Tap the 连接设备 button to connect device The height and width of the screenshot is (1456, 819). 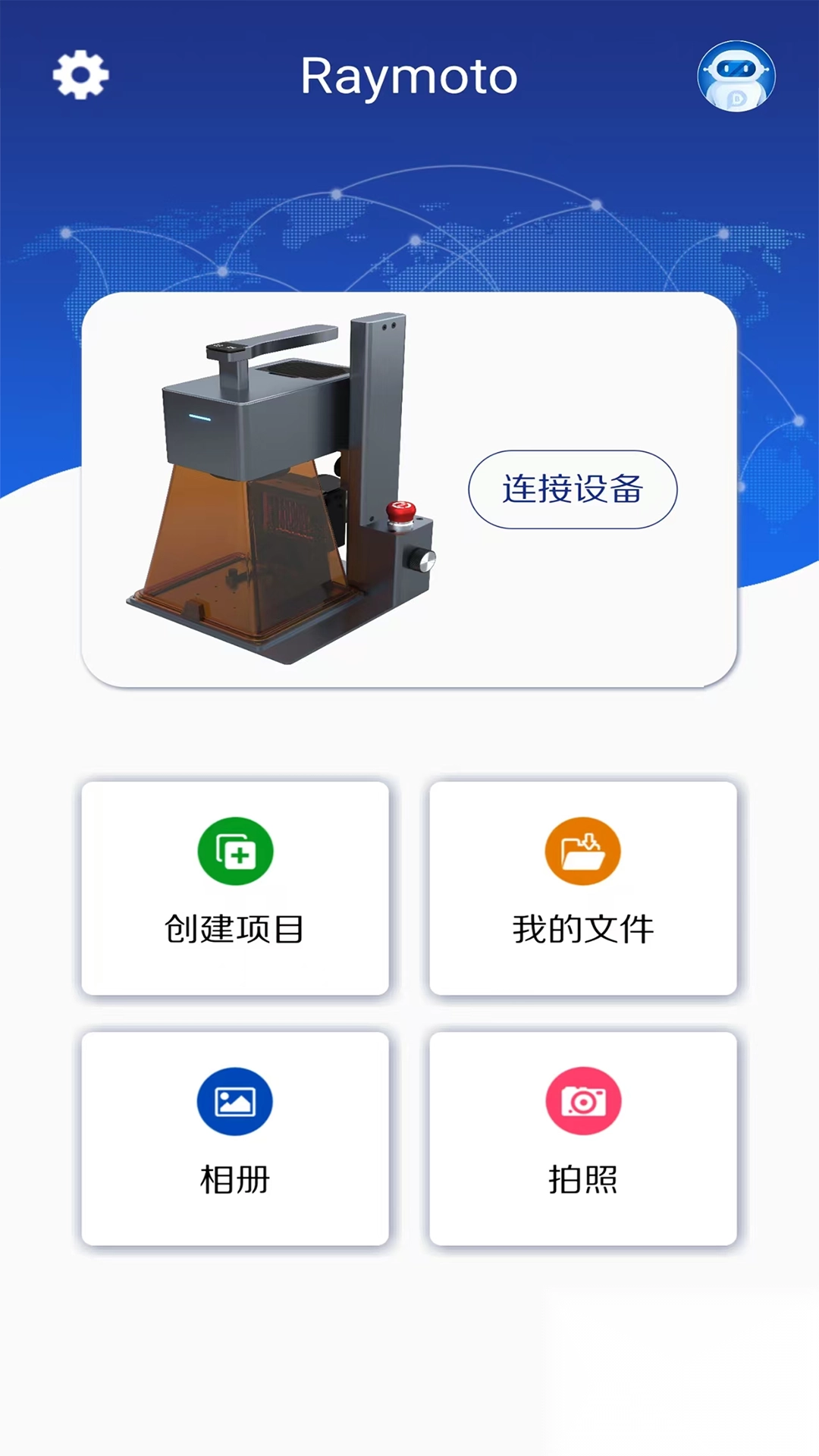pyautogui.click(x=573, y=490)
